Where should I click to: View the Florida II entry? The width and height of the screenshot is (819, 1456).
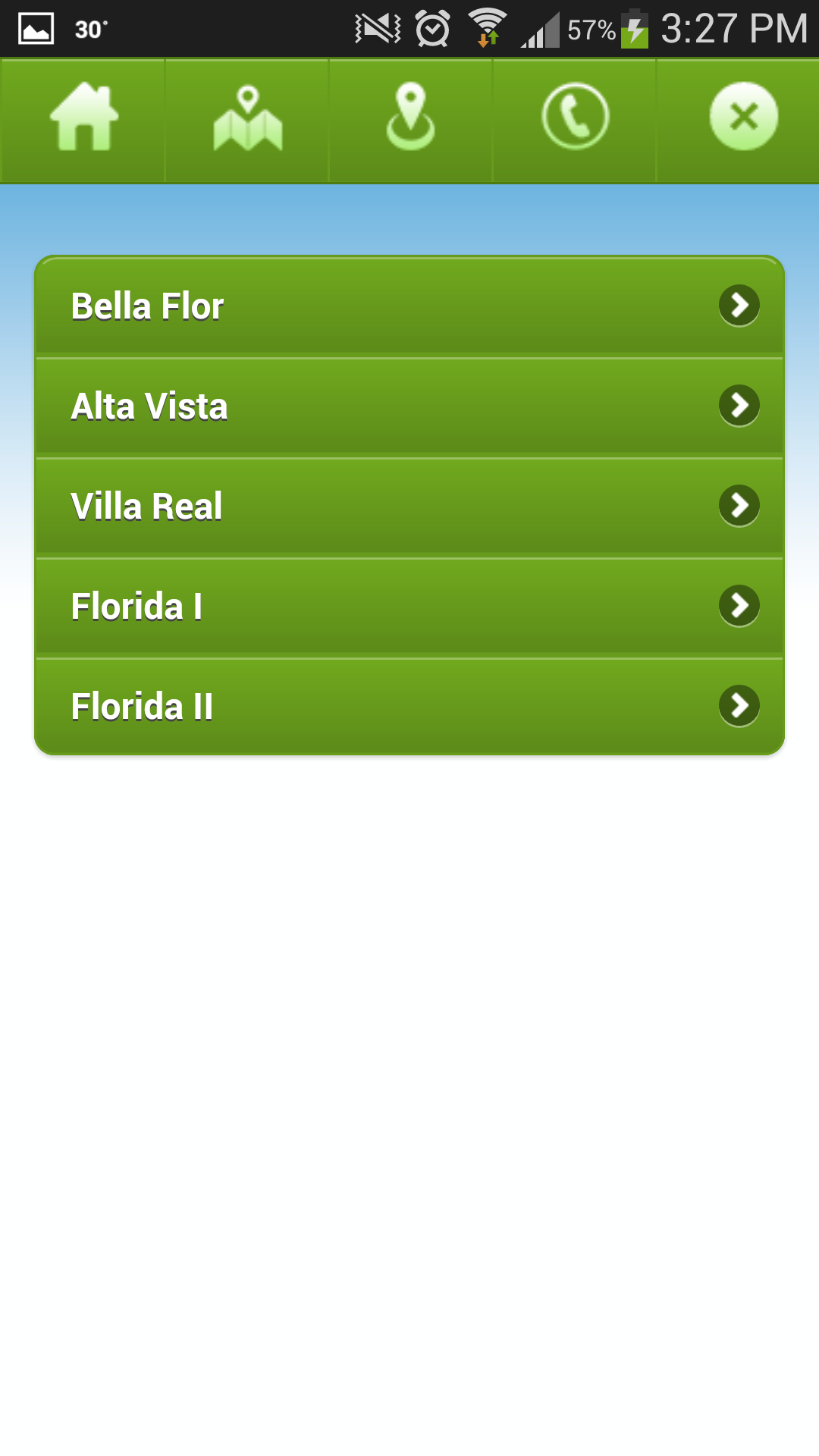[x=409, y=707]
